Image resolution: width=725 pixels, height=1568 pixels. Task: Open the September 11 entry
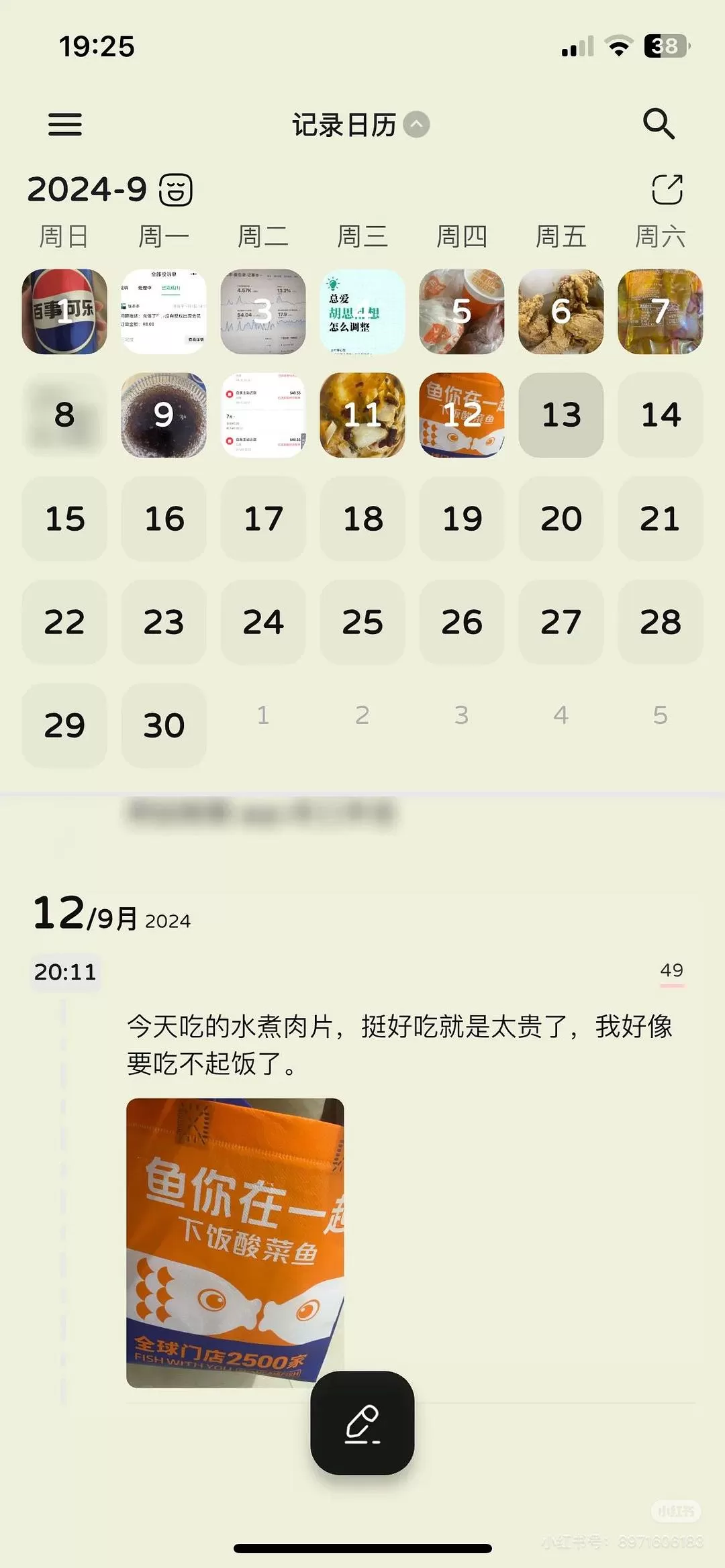pos(362,415)
